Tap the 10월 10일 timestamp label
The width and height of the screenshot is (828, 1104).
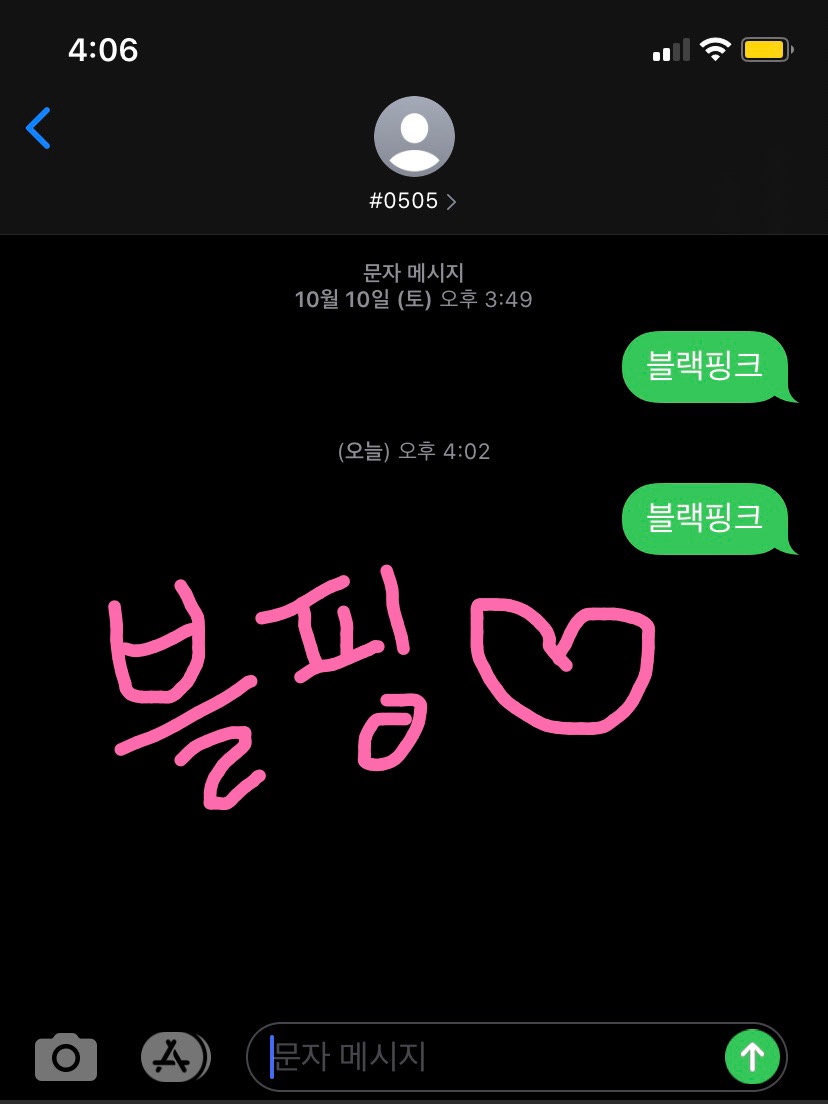click(x=413, y=299)
